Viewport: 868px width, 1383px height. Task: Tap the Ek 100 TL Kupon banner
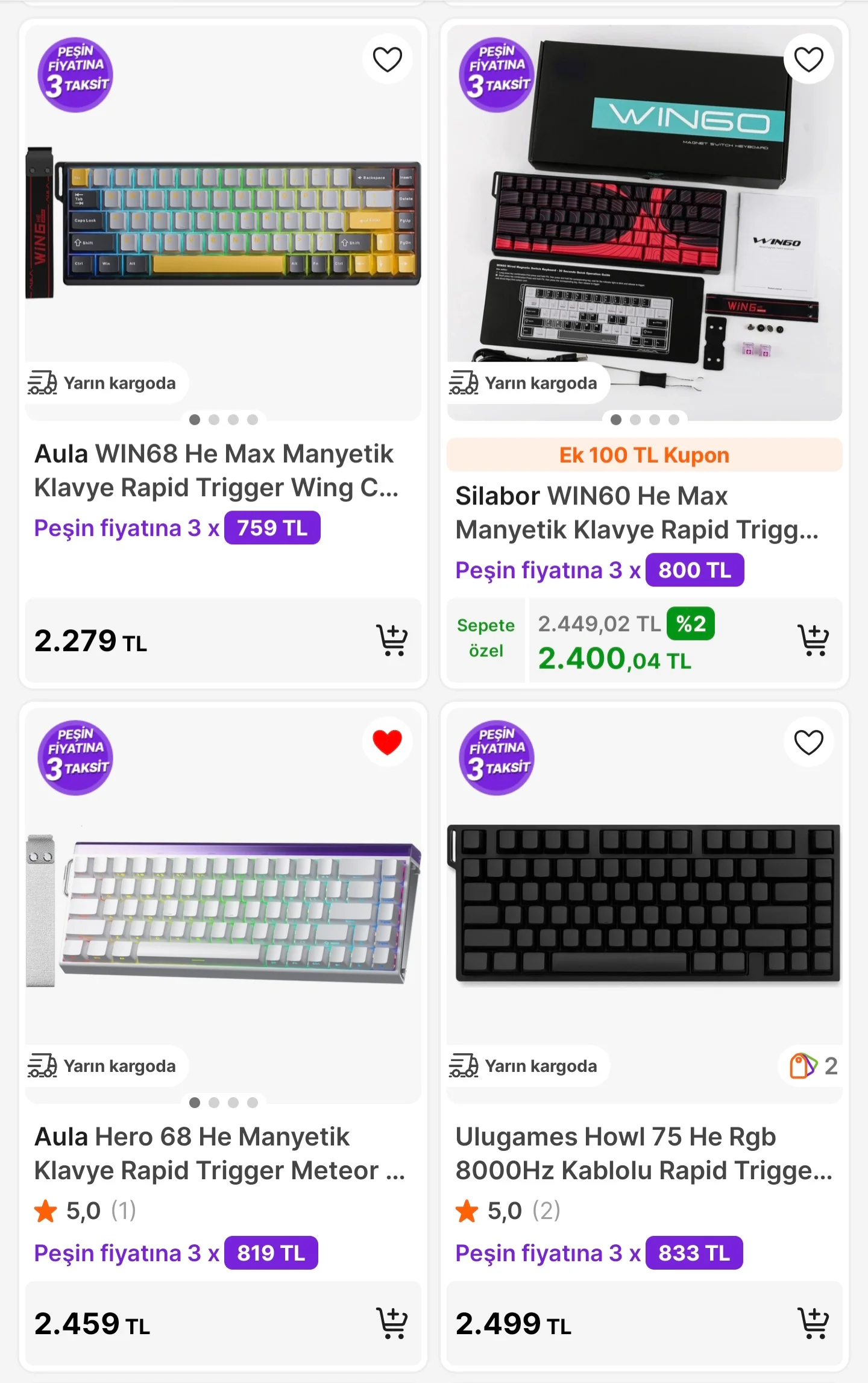point(644,455)
